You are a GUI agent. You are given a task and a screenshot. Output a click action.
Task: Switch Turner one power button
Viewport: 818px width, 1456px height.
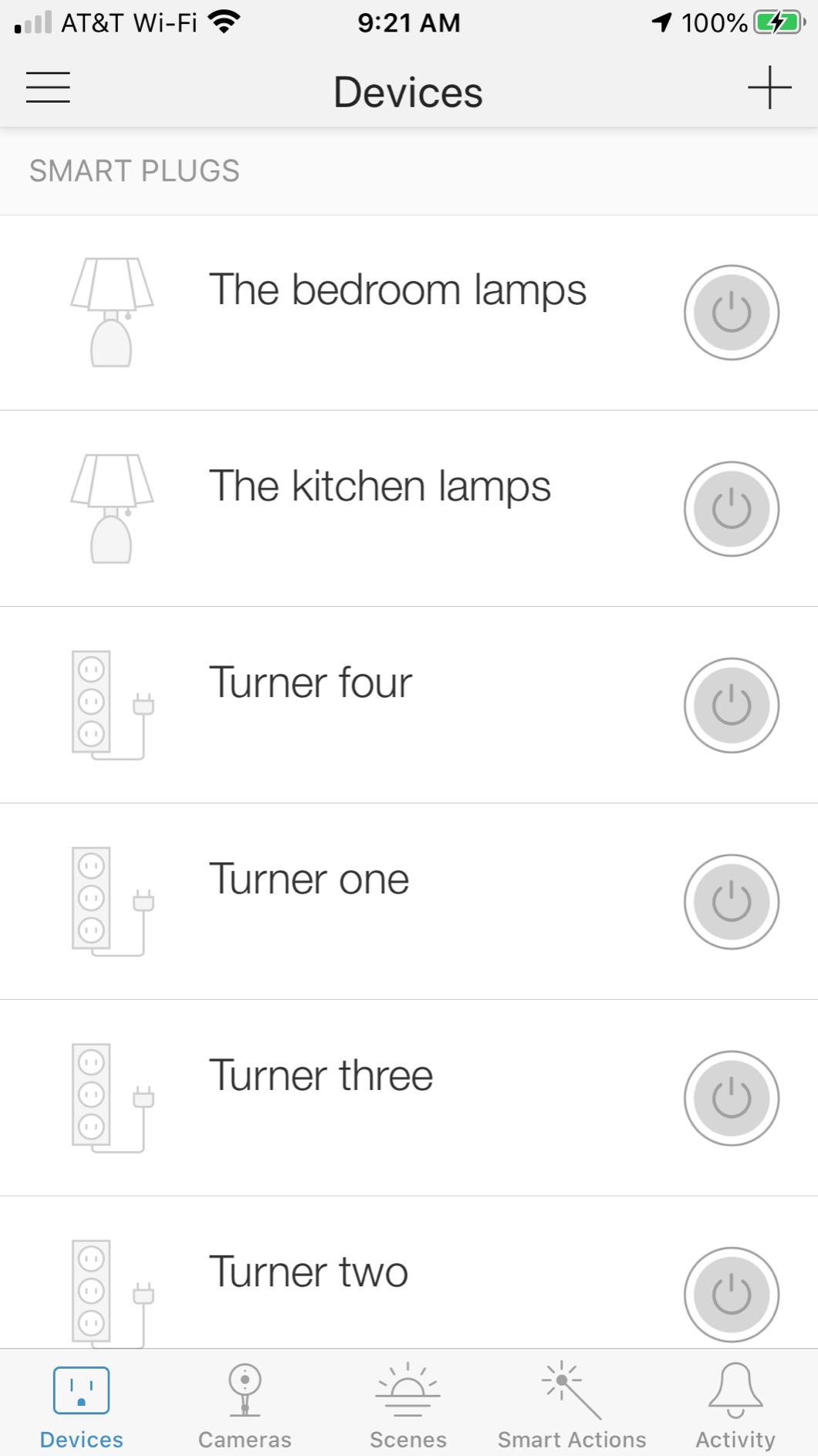point(731,901)
